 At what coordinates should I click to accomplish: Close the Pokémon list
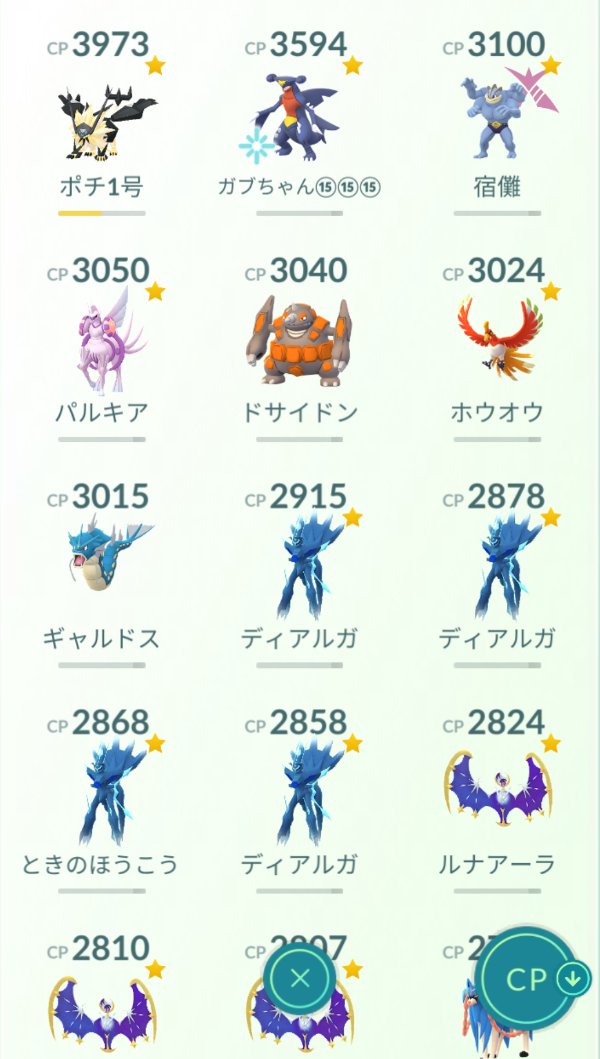pyautogui.click(x=300, y=978)
